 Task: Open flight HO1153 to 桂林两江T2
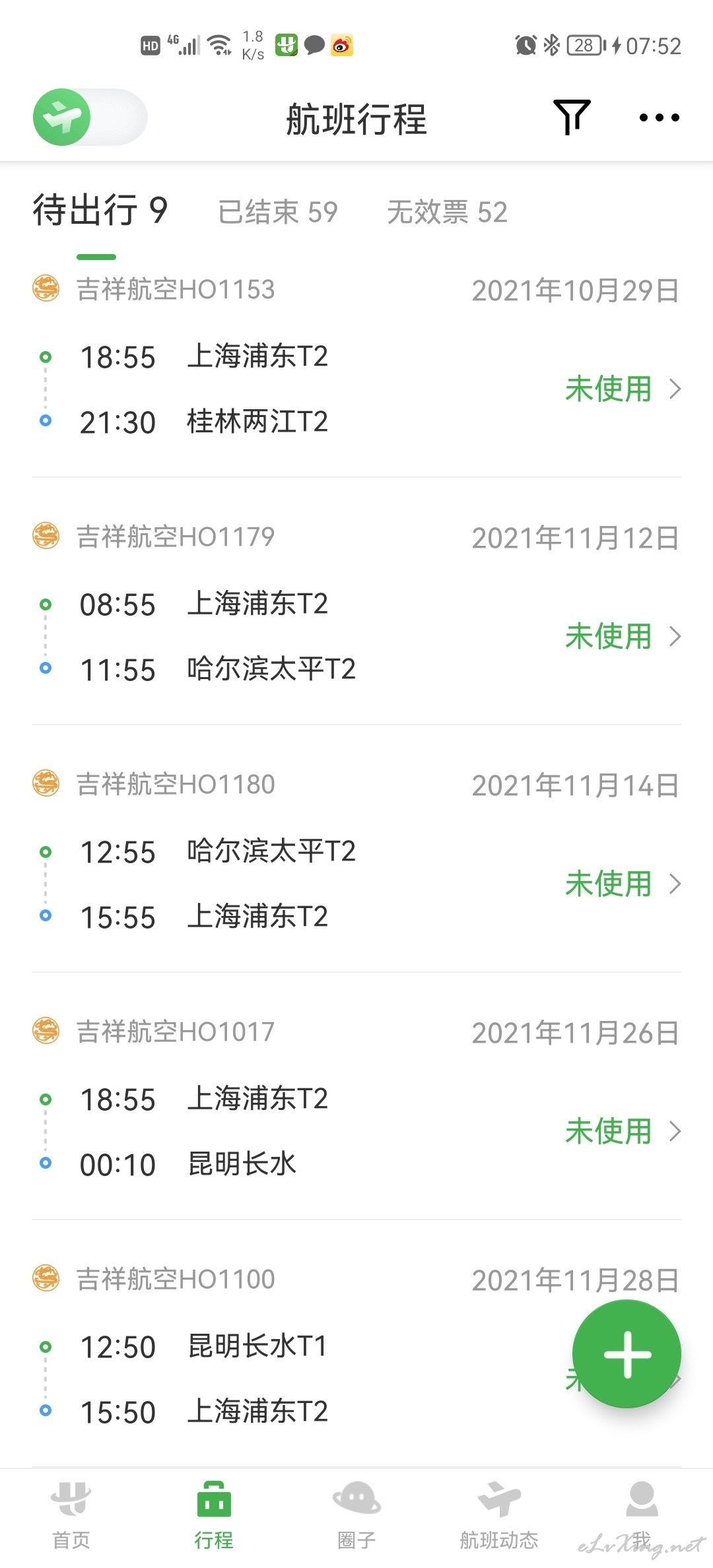pyautogui.click(x=356, y=389)
